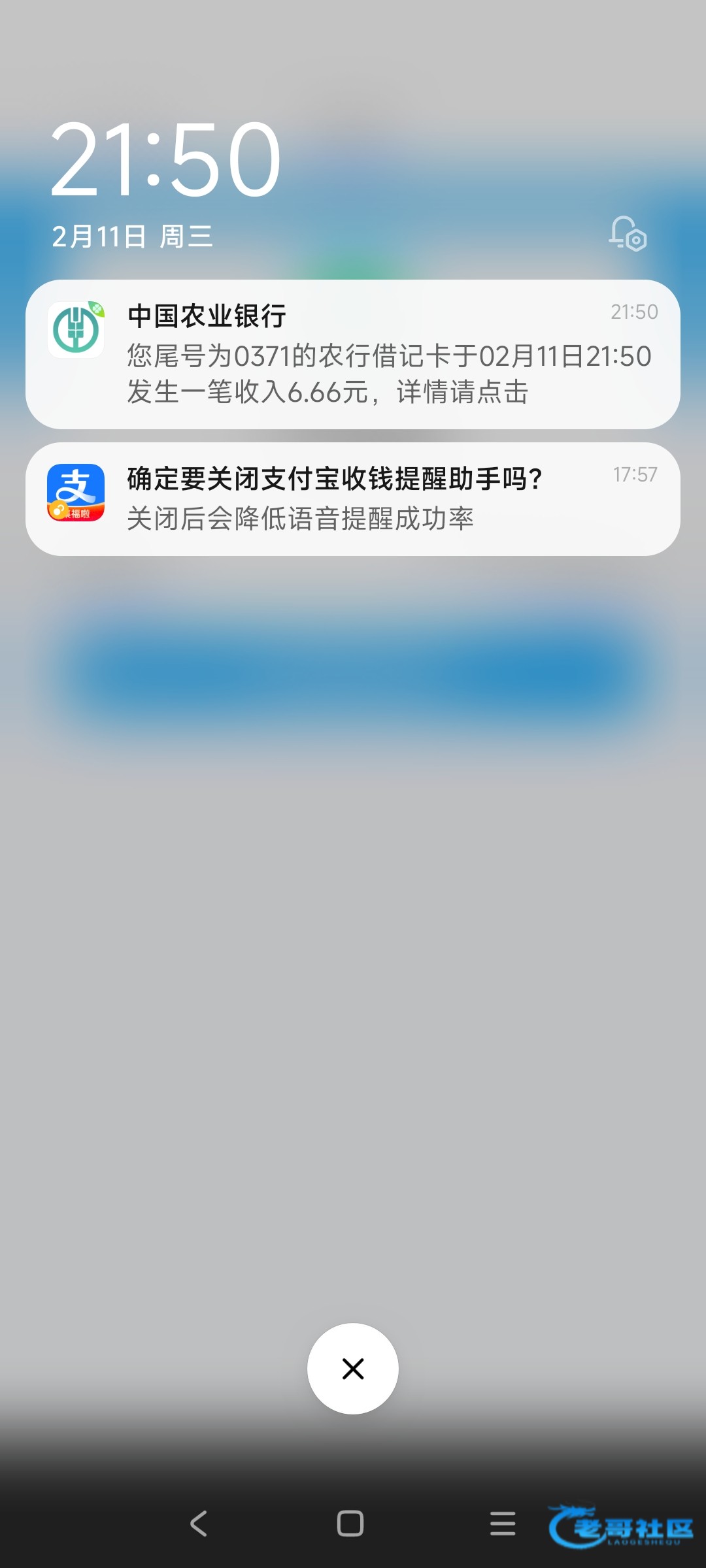Open the 支付宝收钱提醒助手 notification
The height and width of the screenshot is (1568, 706).
click(x=353, y=499)
